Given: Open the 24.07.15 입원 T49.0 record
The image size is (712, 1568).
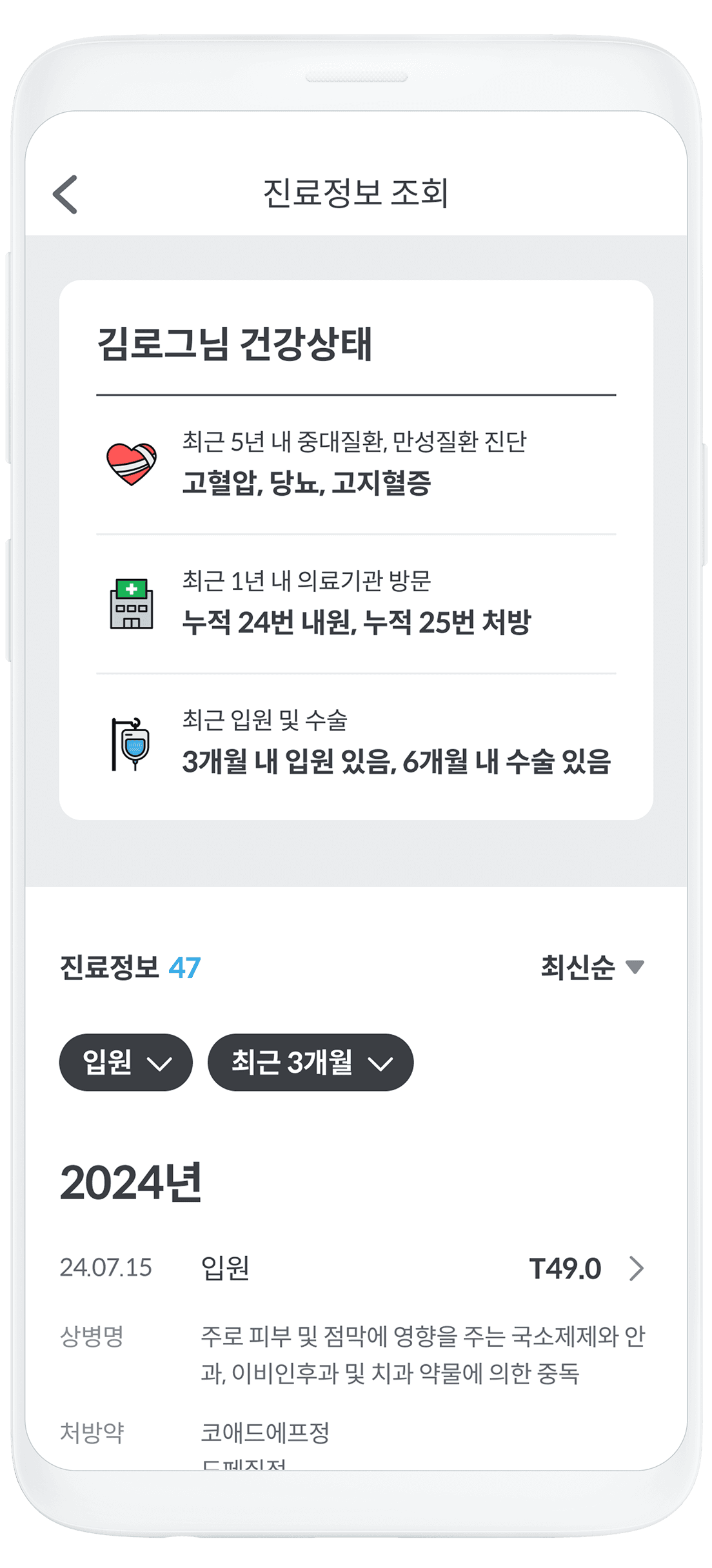Looking at the screenshot, I should pyautogui.click(x=352, y=1268).
